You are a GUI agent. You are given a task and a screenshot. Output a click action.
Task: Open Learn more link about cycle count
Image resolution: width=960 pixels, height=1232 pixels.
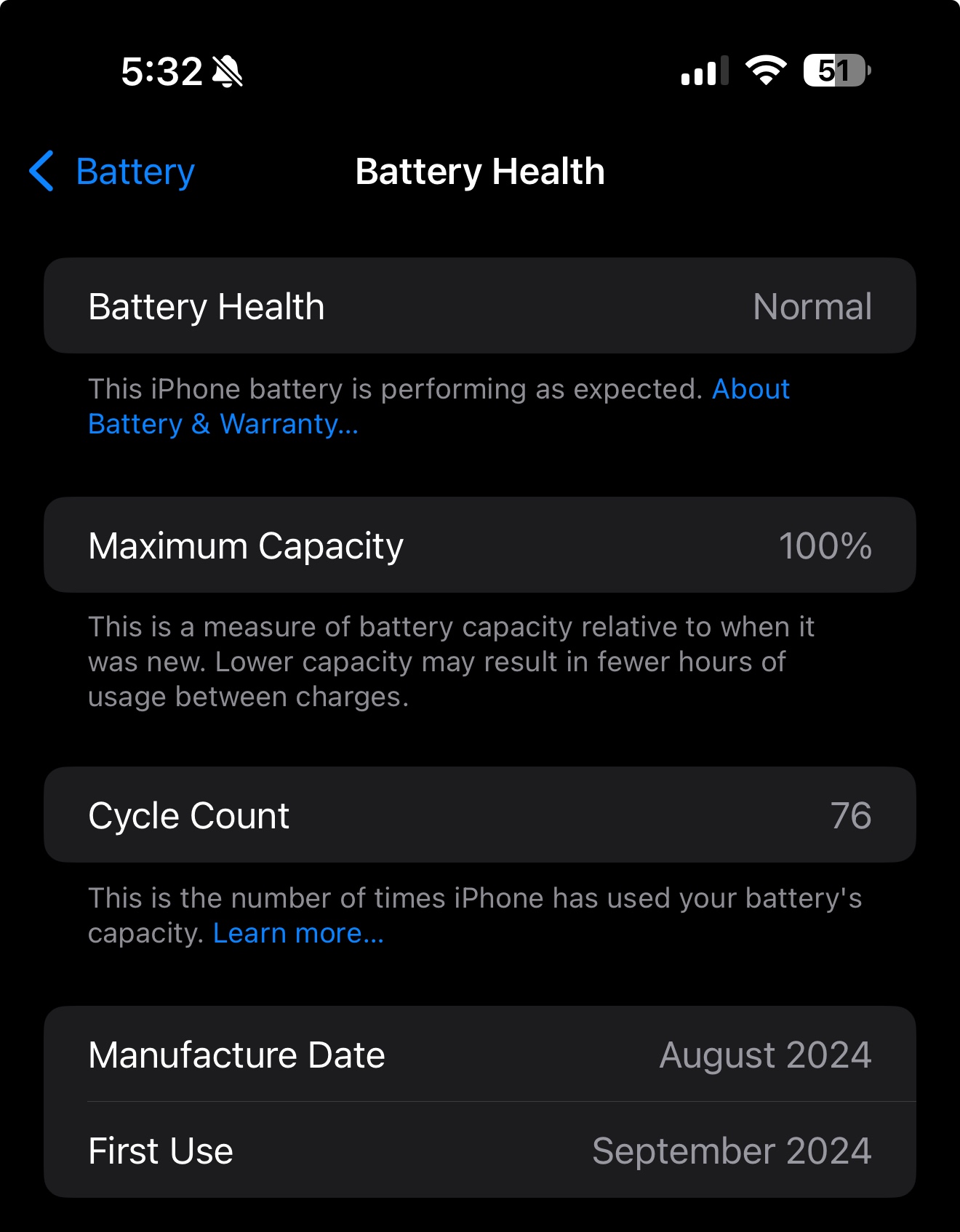tap(298, 933)
